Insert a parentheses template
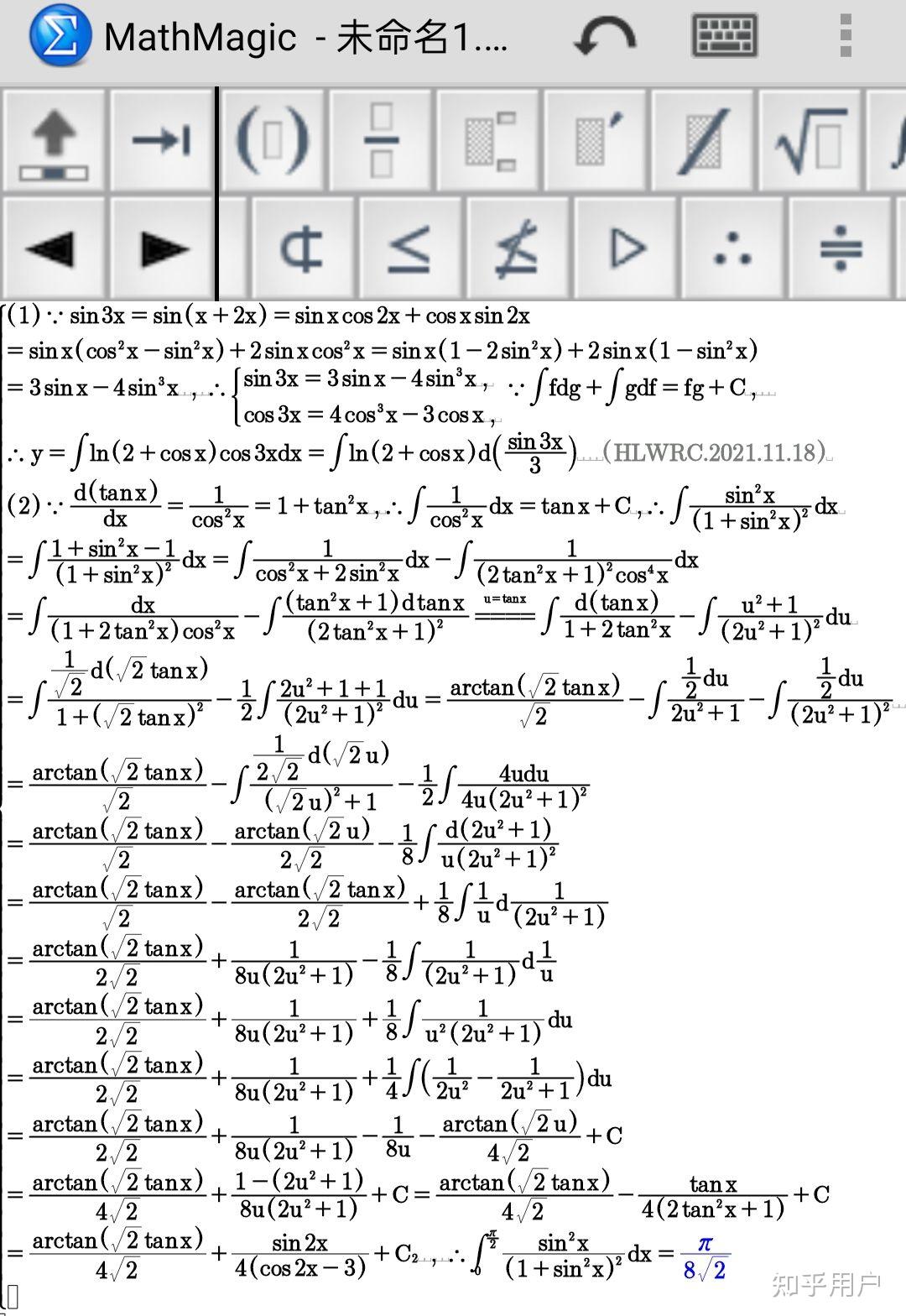 (273, 141)
